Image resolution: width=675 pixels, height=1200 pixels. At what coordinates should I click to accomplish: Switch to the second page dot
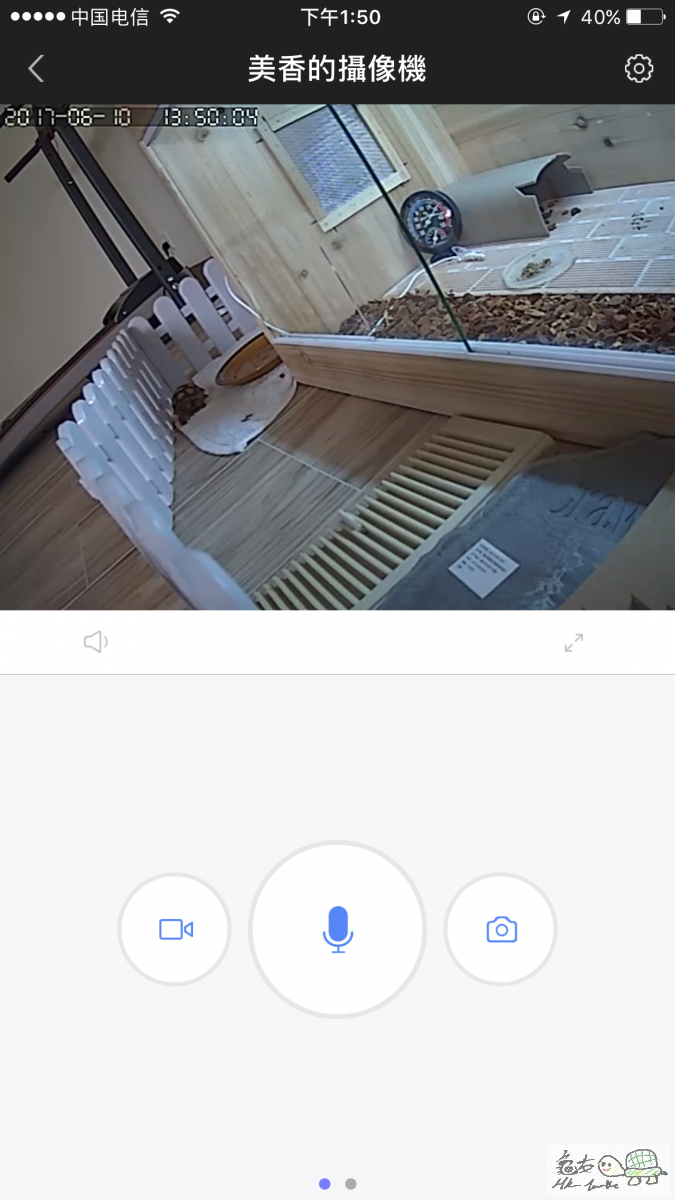[x=351, y=1184]
